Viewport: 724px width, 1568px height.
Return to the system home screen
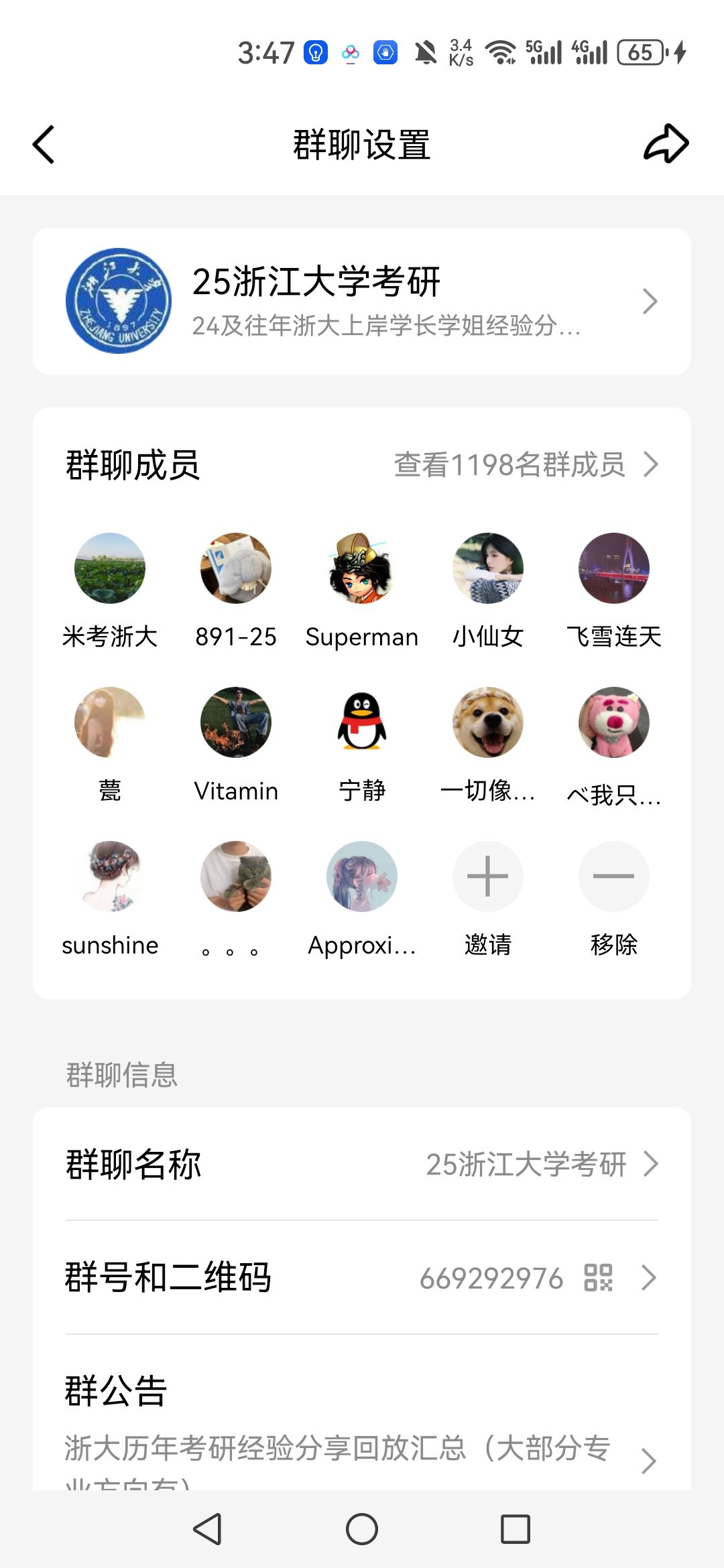pos(362,1529)
